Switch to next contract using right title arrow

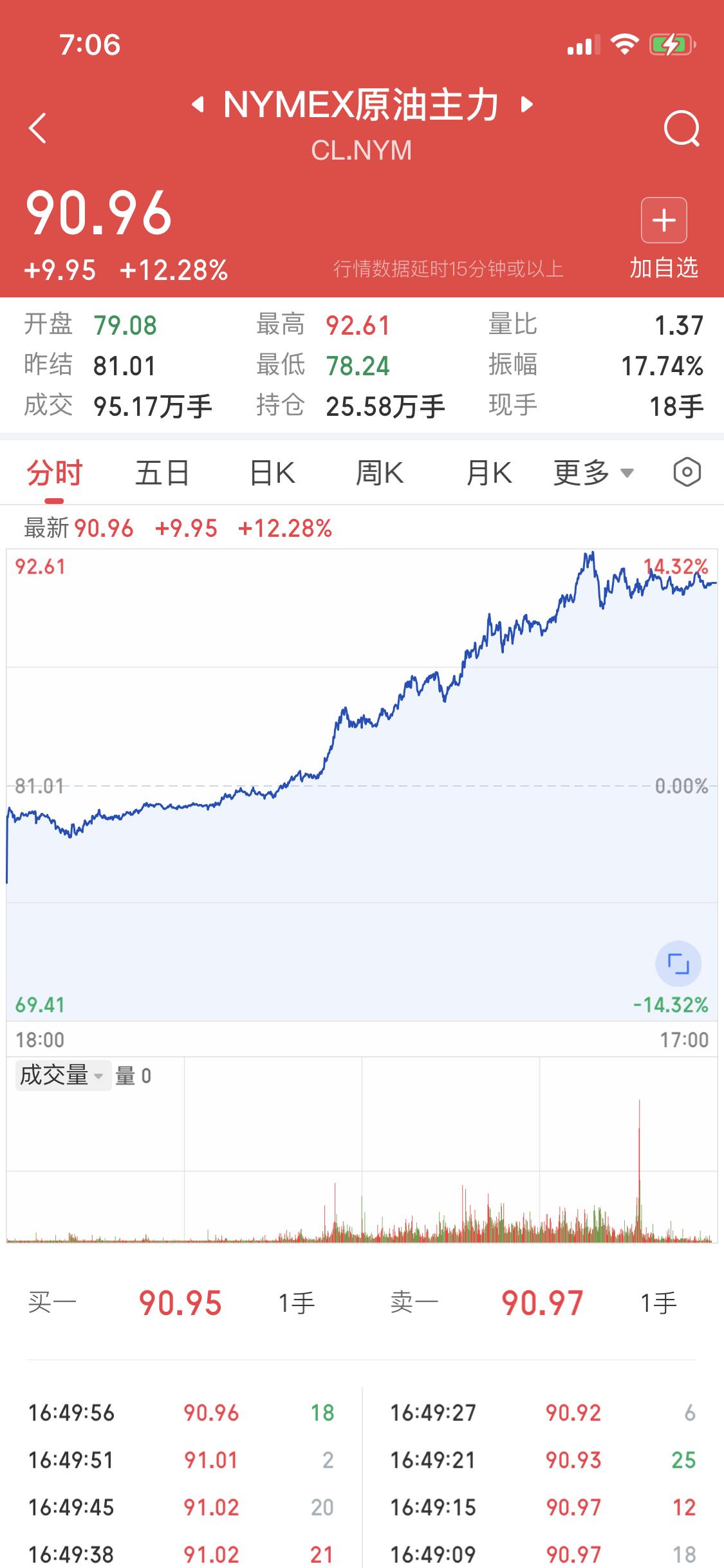tap(526, 104)
